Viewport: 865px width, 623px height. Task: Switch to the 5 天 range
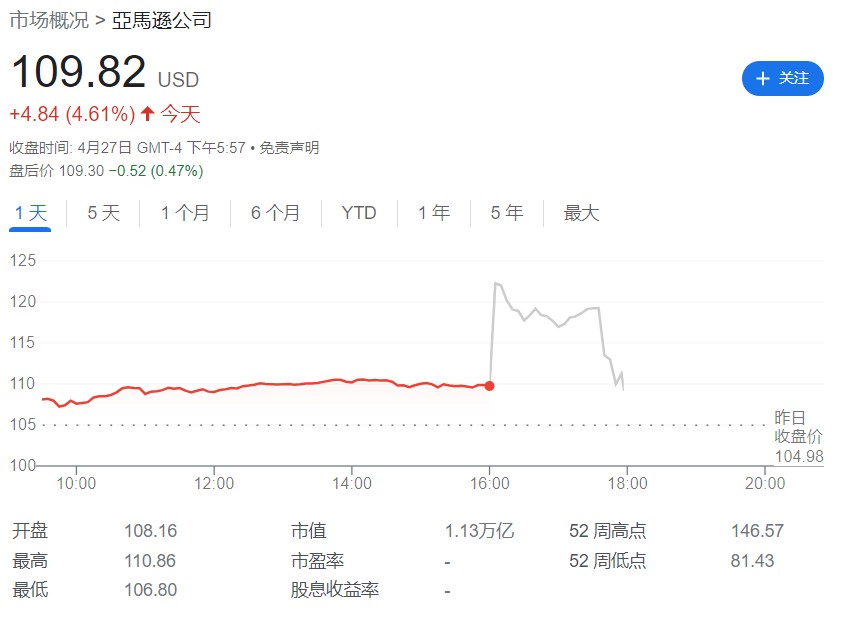coord(104,213)
